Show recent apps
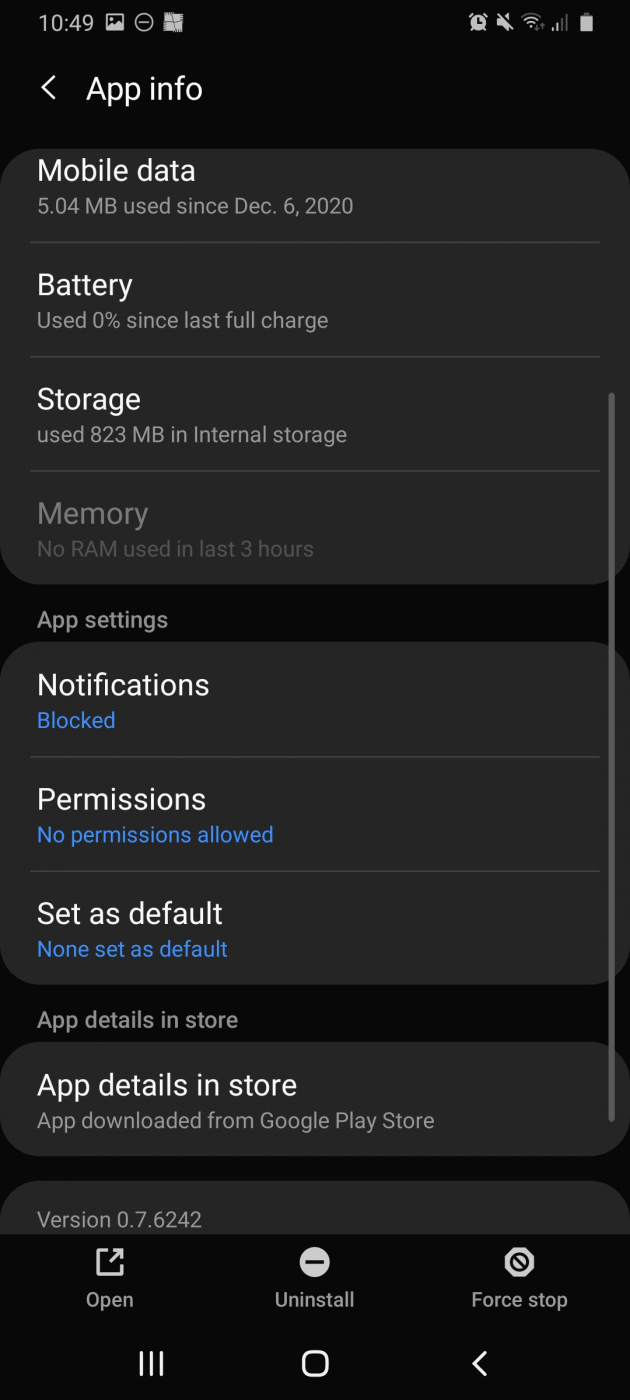The image size is (630, 1400). [x=151, y=1363]
